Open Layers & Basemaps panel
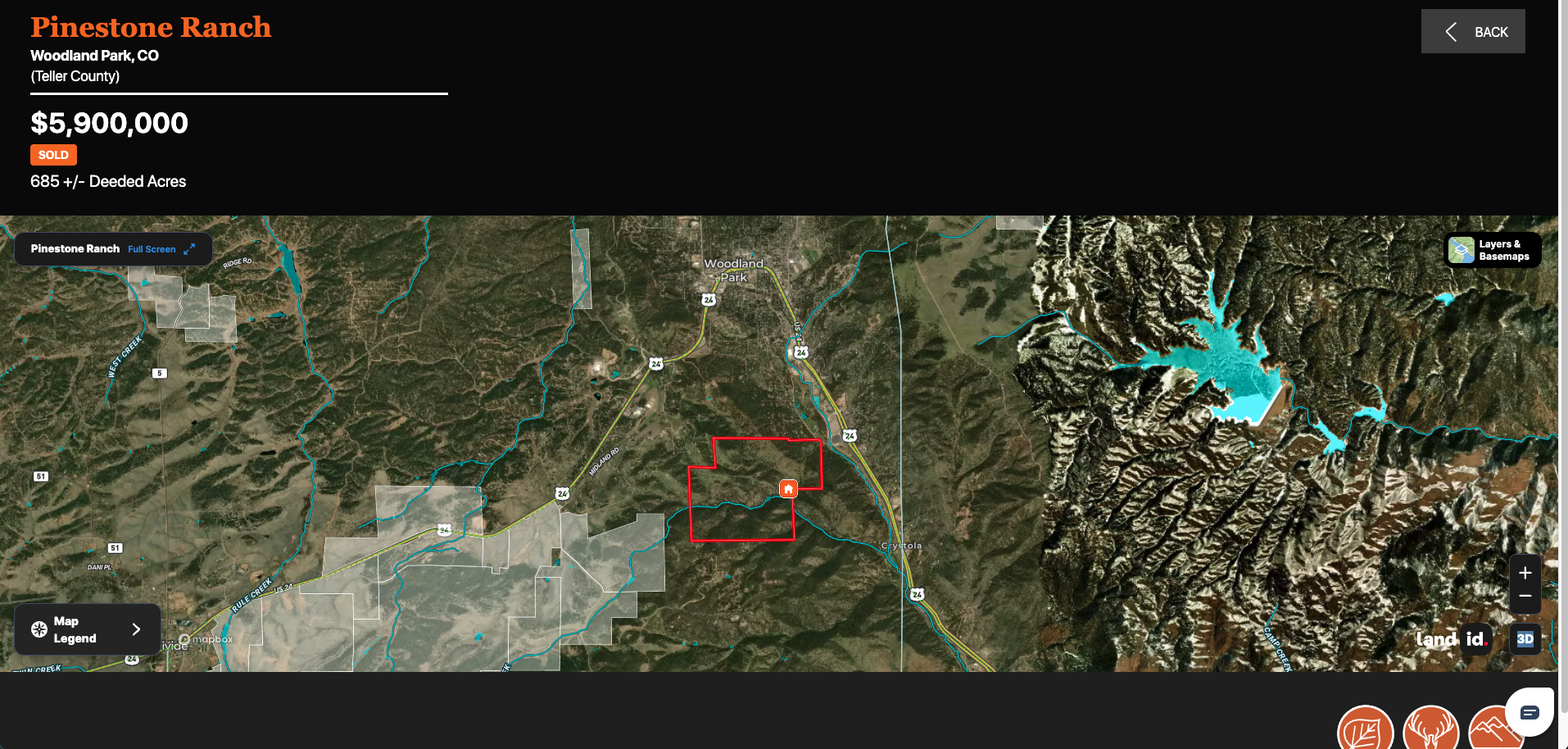1568x749 pixels. pos(1492,250)
